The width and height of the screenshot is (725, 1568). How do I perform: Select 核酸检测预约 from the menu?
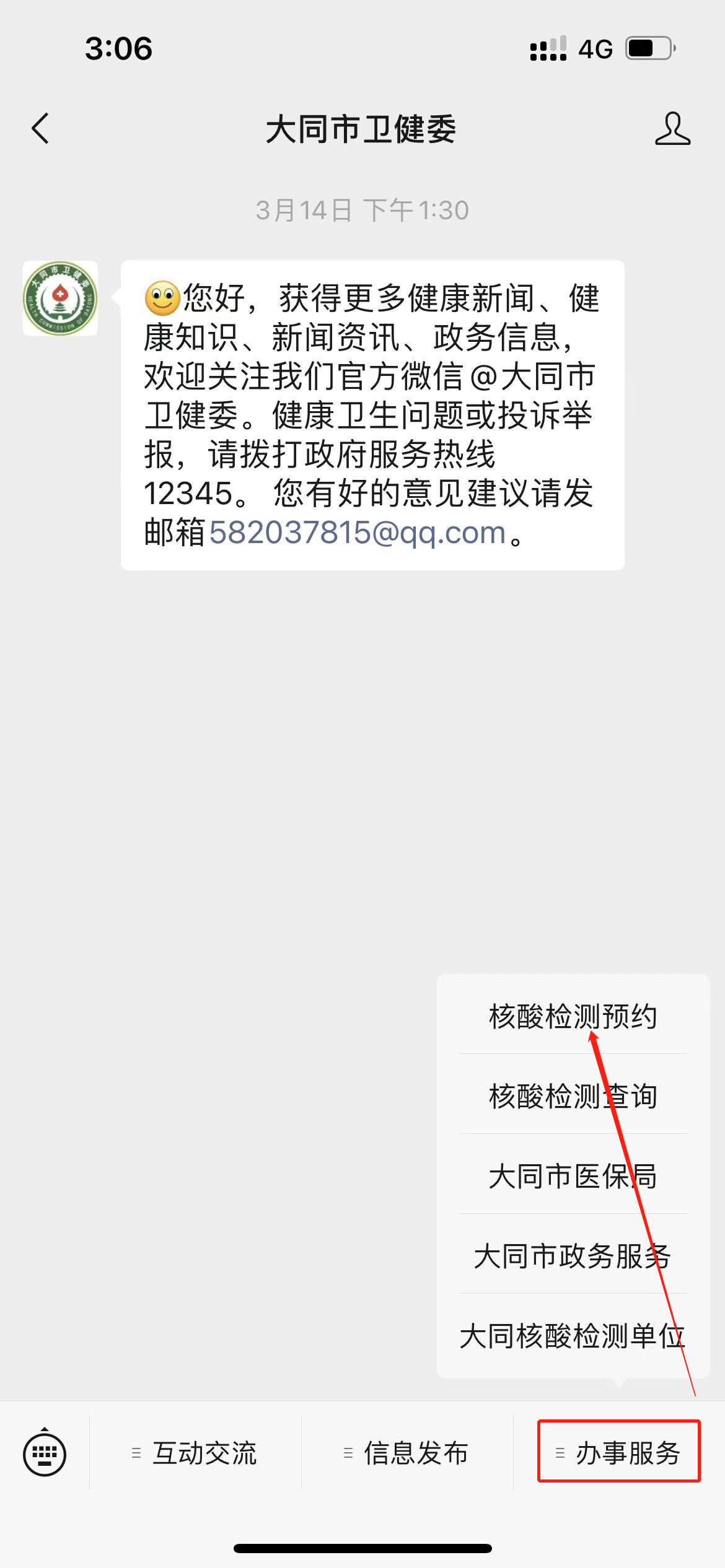click(573, 1016)
